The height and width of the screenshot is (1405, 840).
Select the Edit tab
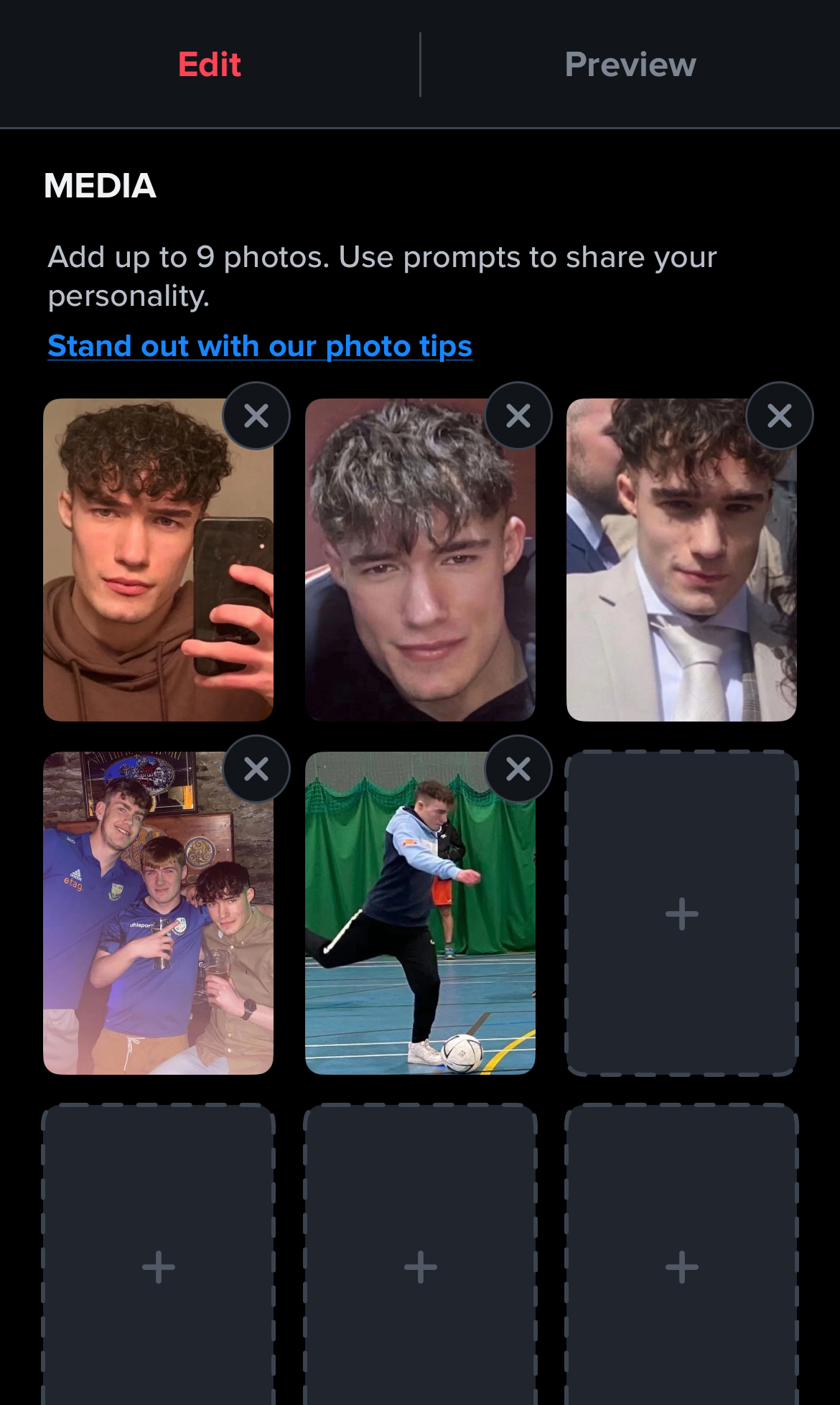(209, 65)
